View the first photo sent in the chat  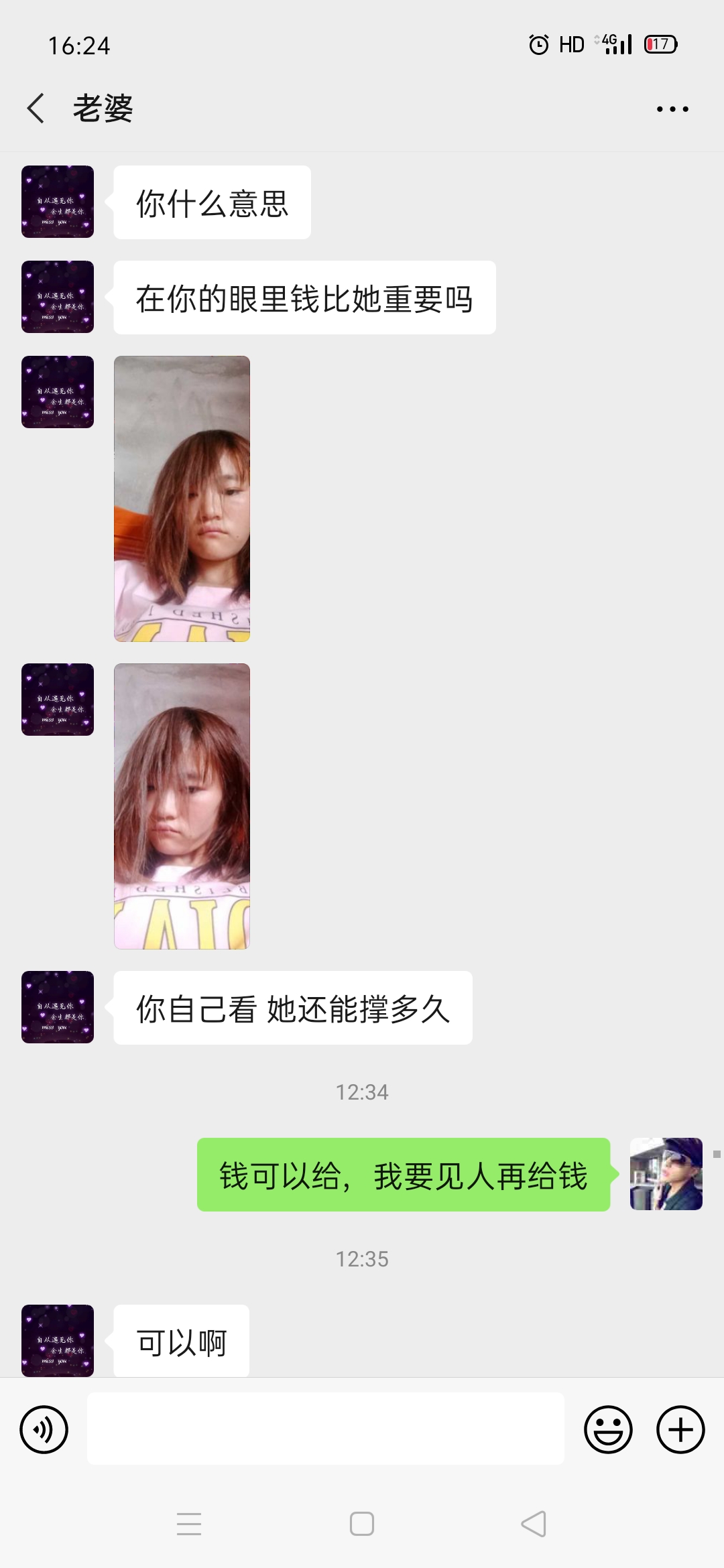click(x=182, y=499)
